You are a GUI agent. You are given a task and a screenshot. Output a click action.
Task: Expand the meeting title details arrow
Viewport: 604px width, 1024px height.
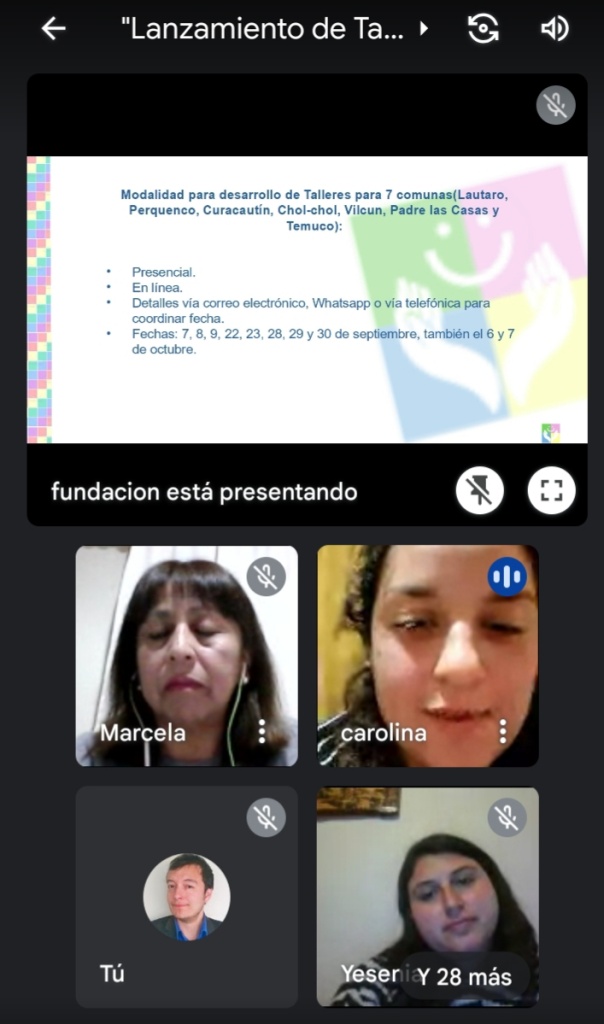[x=424, y=29]
